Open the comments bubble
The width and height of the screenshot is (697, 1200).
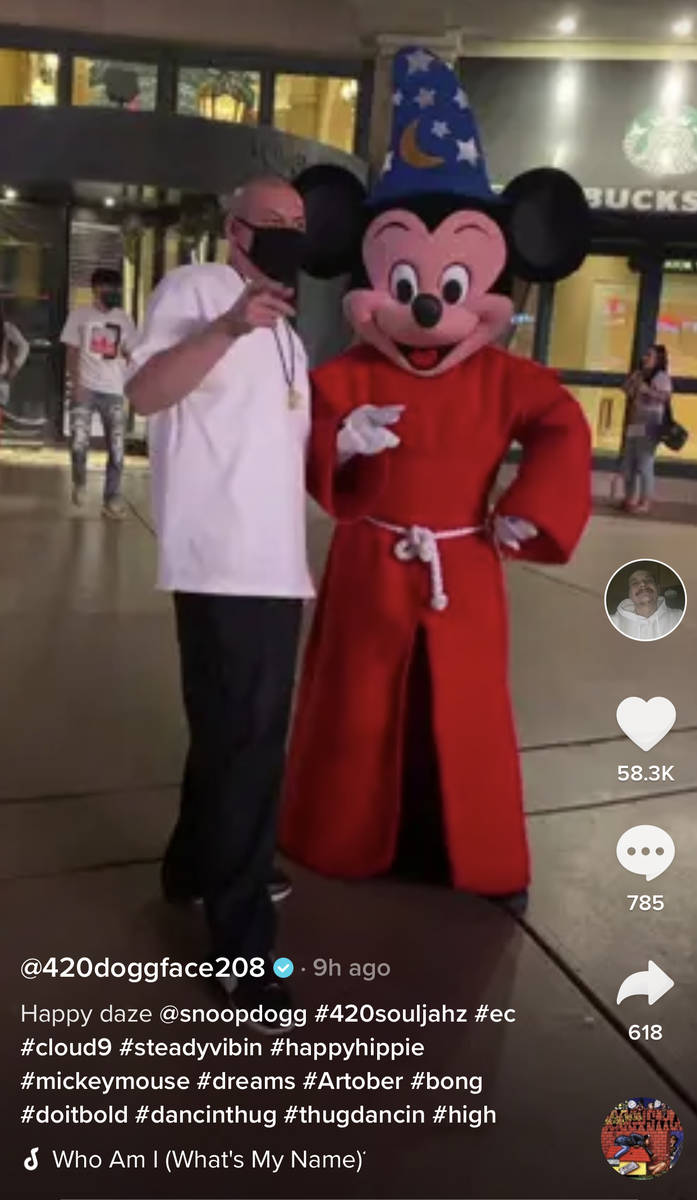[645, 853]
